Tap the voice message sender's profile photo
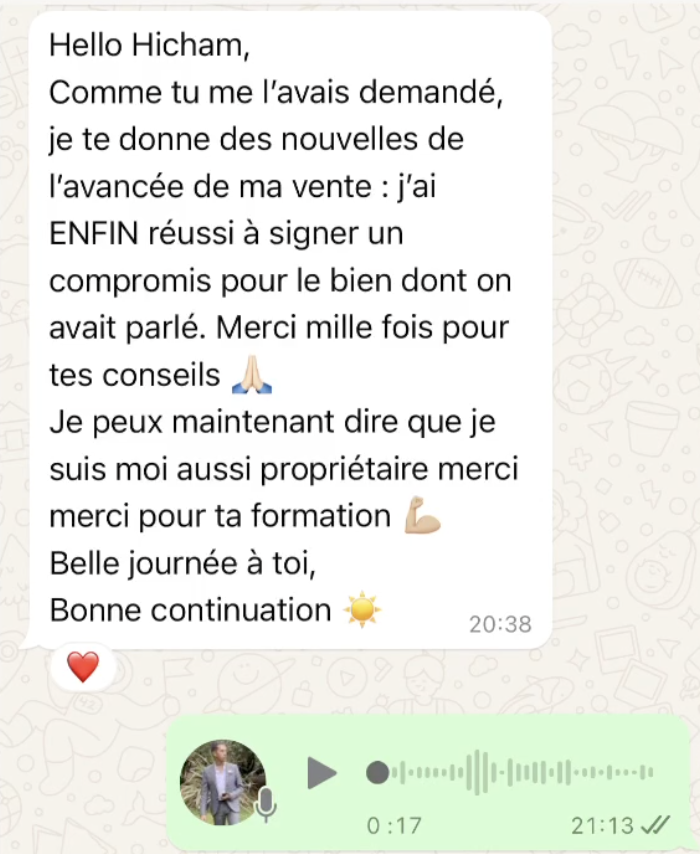 click(222, 782)
